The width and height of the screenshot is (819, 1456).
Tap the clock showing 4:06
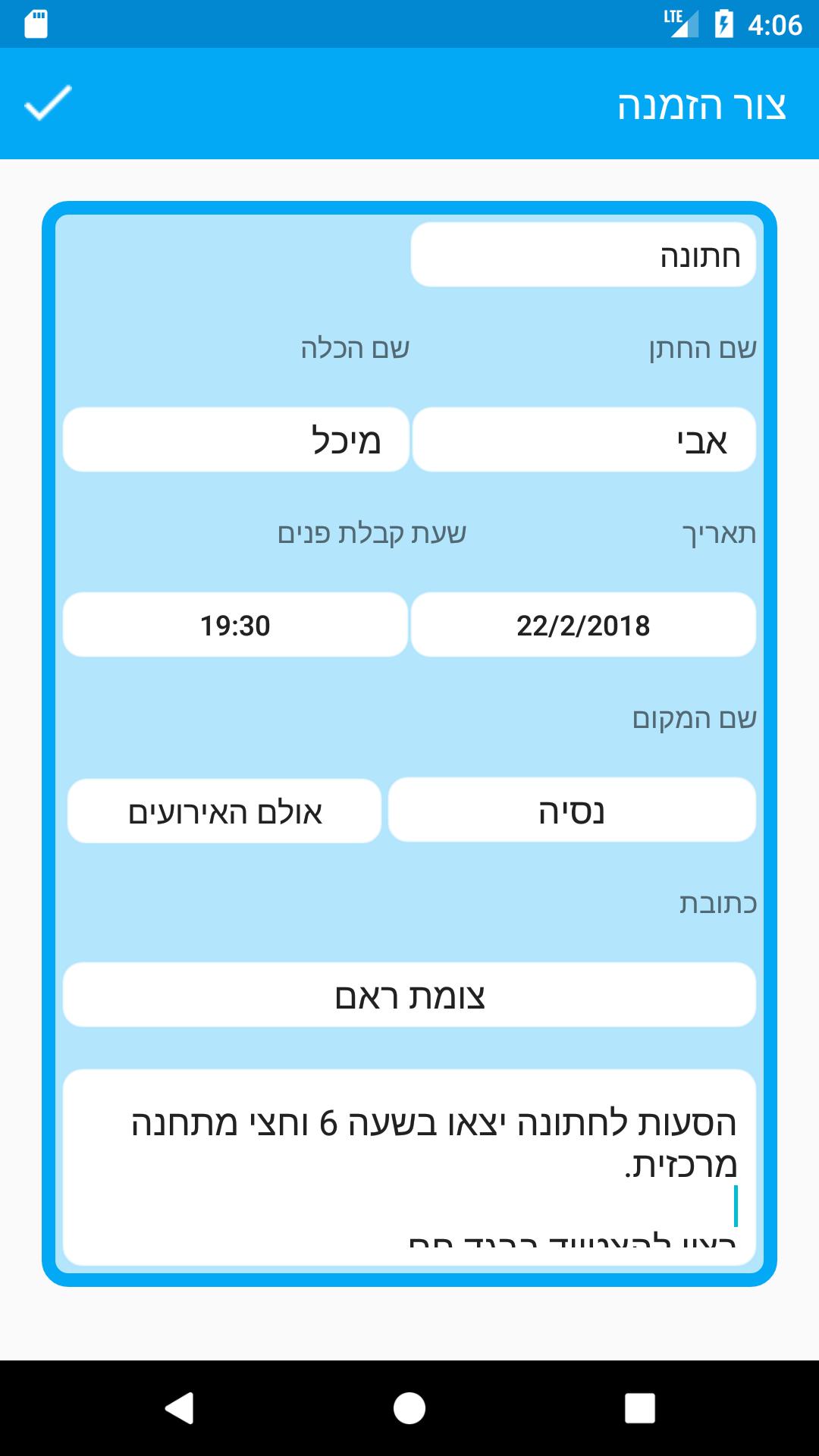[x=775, y=25]
